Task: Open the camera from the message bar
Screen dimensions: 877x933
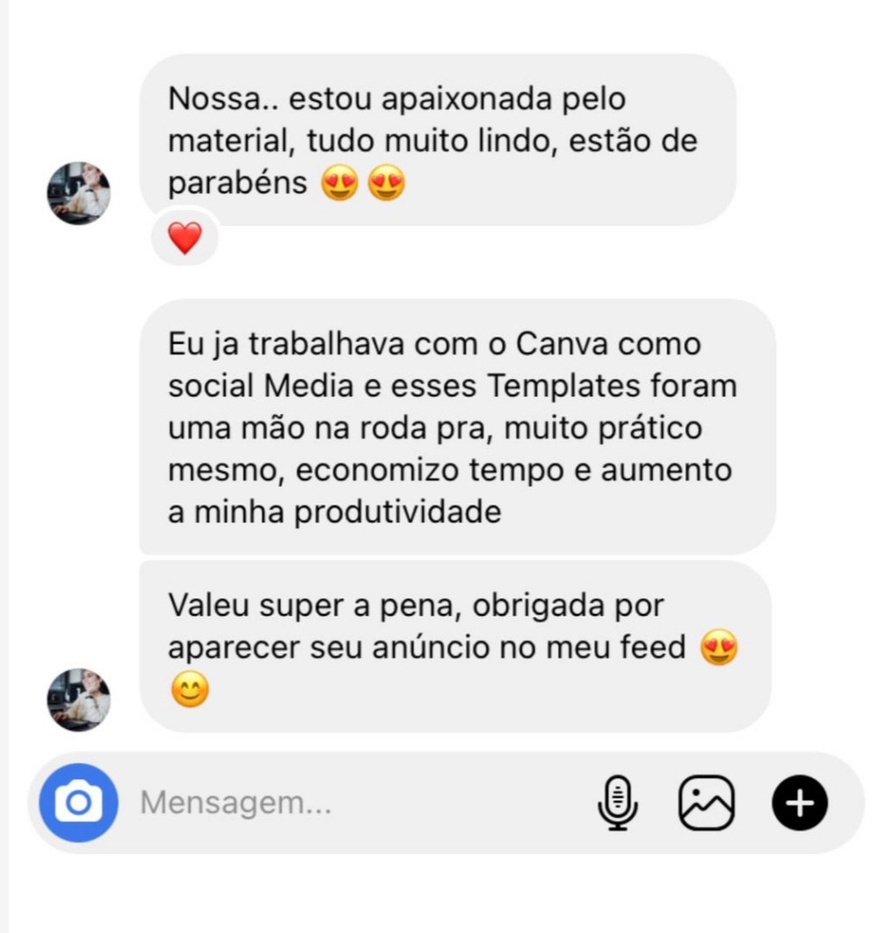Action: [x=78, y=802]
